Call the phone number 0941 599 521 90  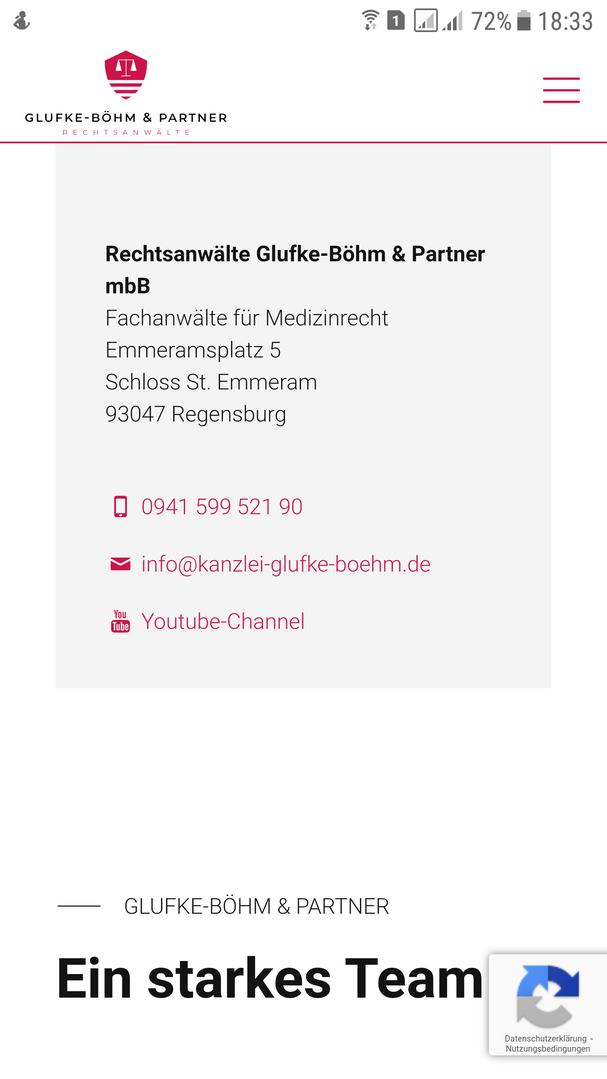(x=221, y=507)
